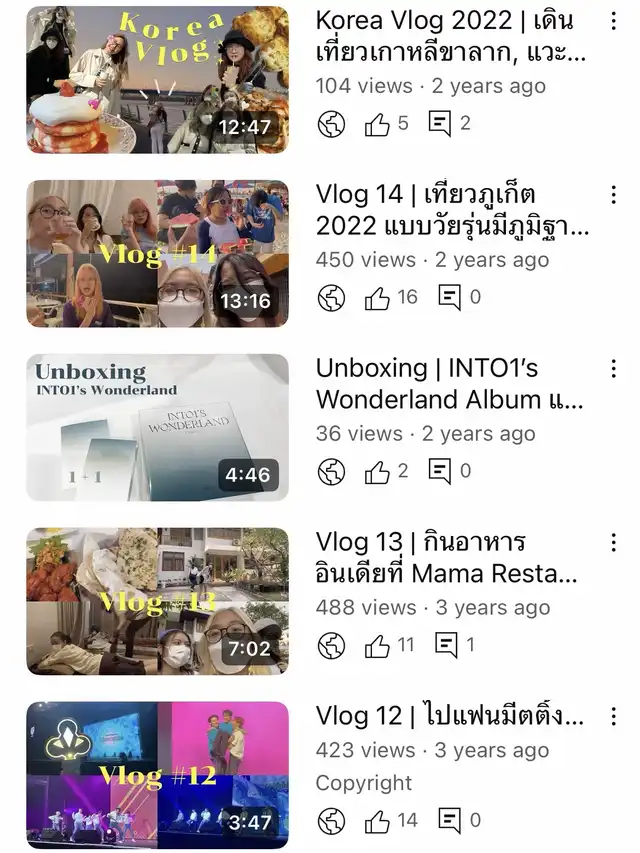Screen dimensions: 640x853
Task: Show the overflow menu for Vlog 14
Action: (613, 194)
